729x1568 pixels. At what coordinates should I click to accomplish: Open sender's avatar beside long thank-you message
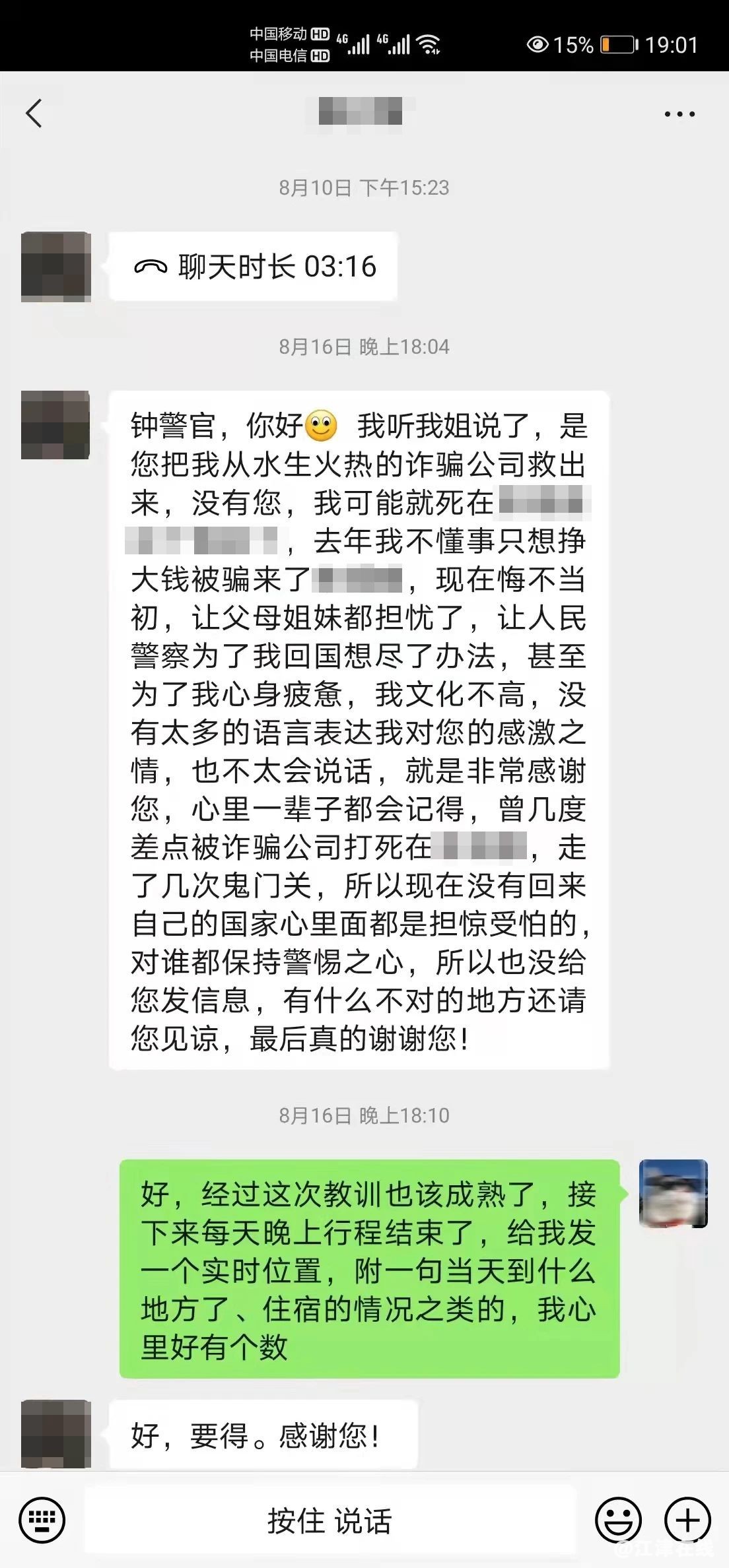coord(55,425)
